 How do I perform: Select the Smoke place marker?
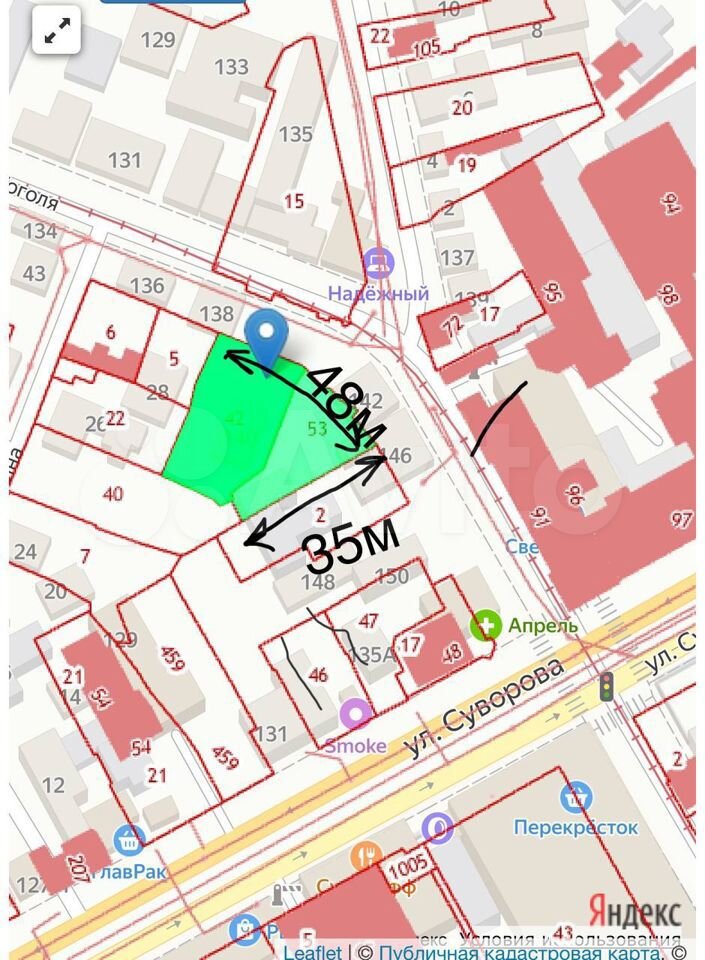[x=355, y=715]
